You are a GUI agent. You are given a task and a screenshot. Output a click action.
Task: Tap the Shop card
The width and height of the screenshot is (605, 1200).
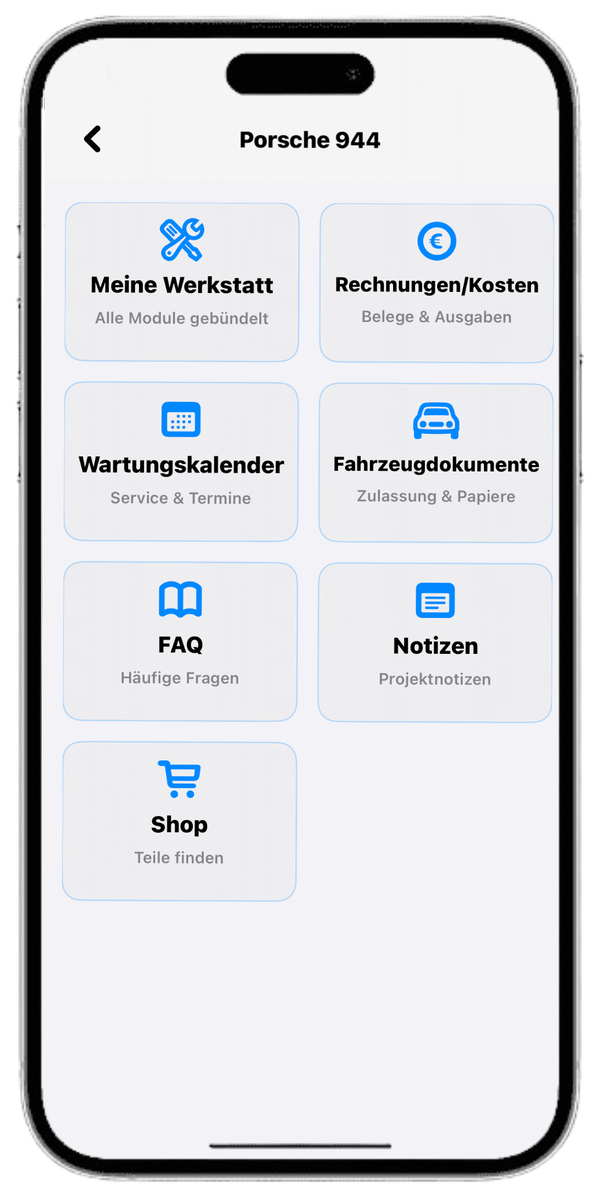click(x=180, y=821)
